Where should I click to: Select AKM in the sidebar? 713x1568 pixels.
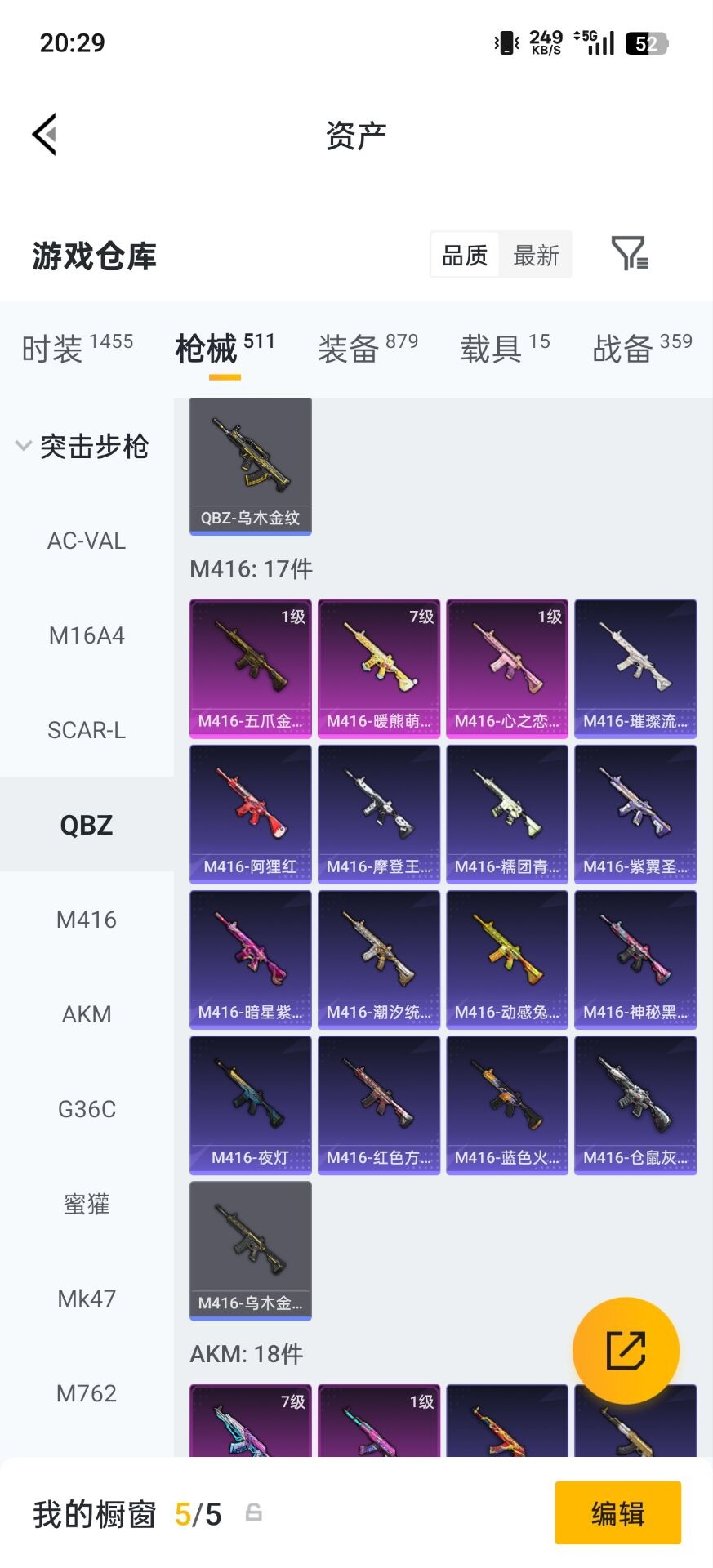click(x=87, y=1014)
